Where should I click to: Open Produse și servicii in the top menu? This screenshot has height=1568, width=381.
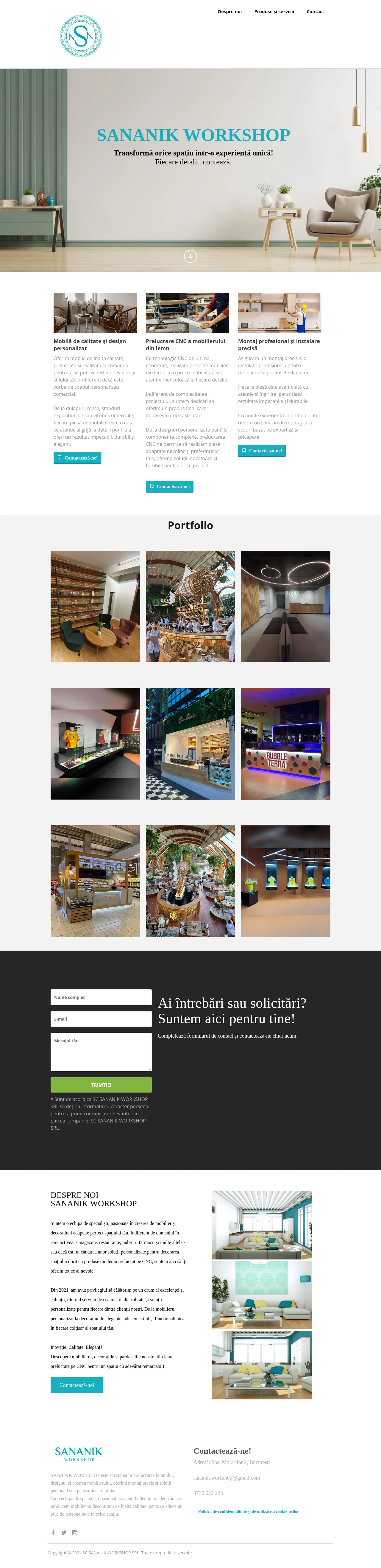274,12
